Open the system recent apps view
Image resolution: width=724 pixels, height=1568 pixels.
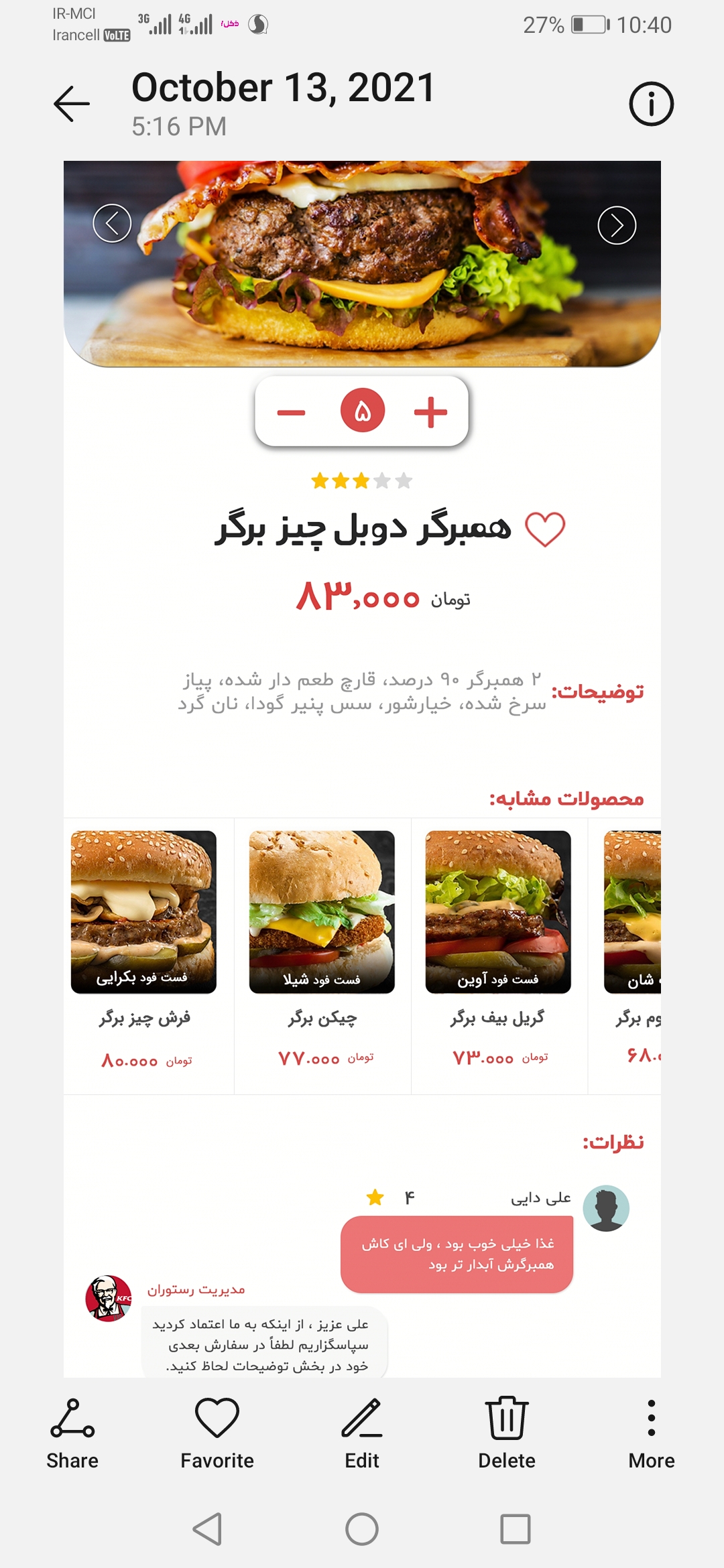(x=516, y=1529)
